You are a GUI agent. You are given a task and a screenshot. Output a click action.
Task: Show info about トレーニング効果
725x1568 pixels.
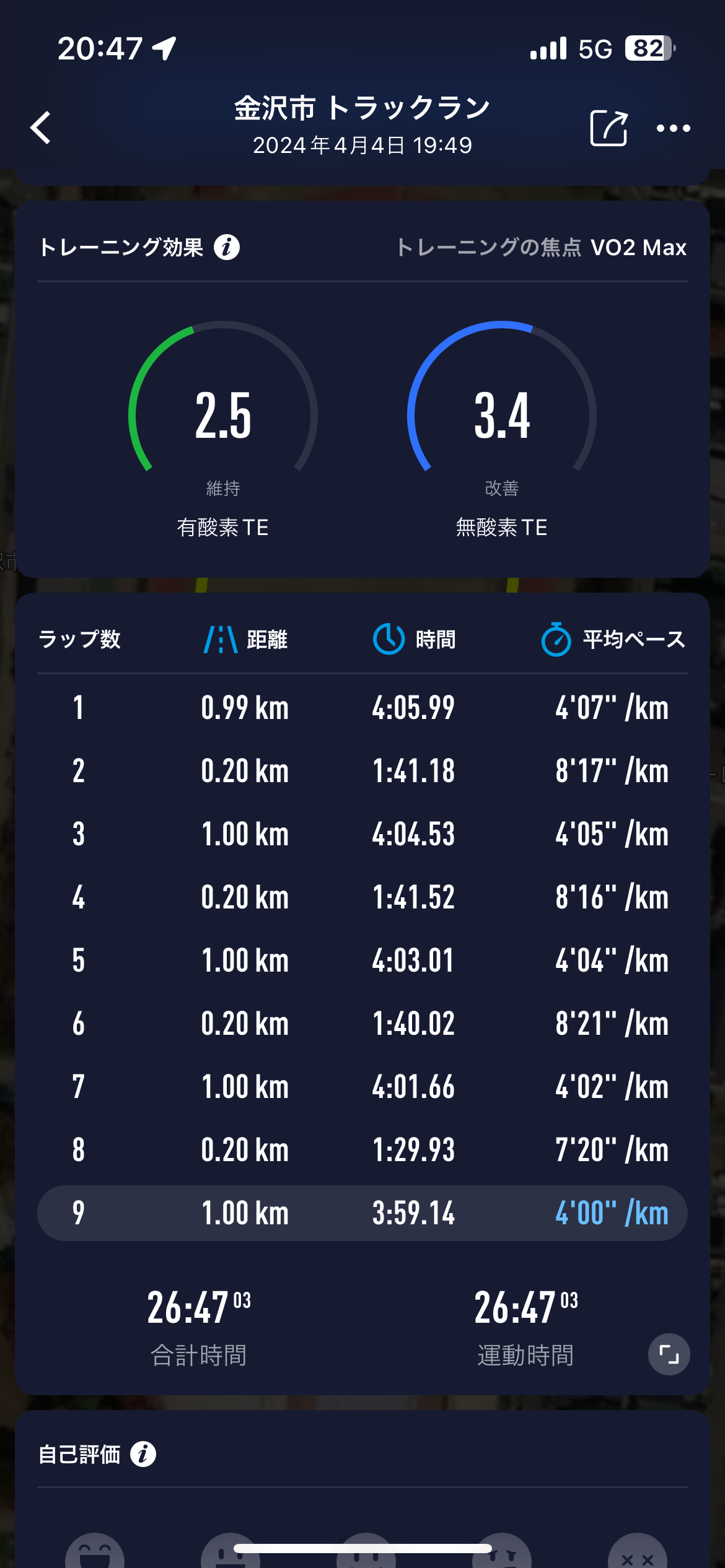(x=227, y=248)
